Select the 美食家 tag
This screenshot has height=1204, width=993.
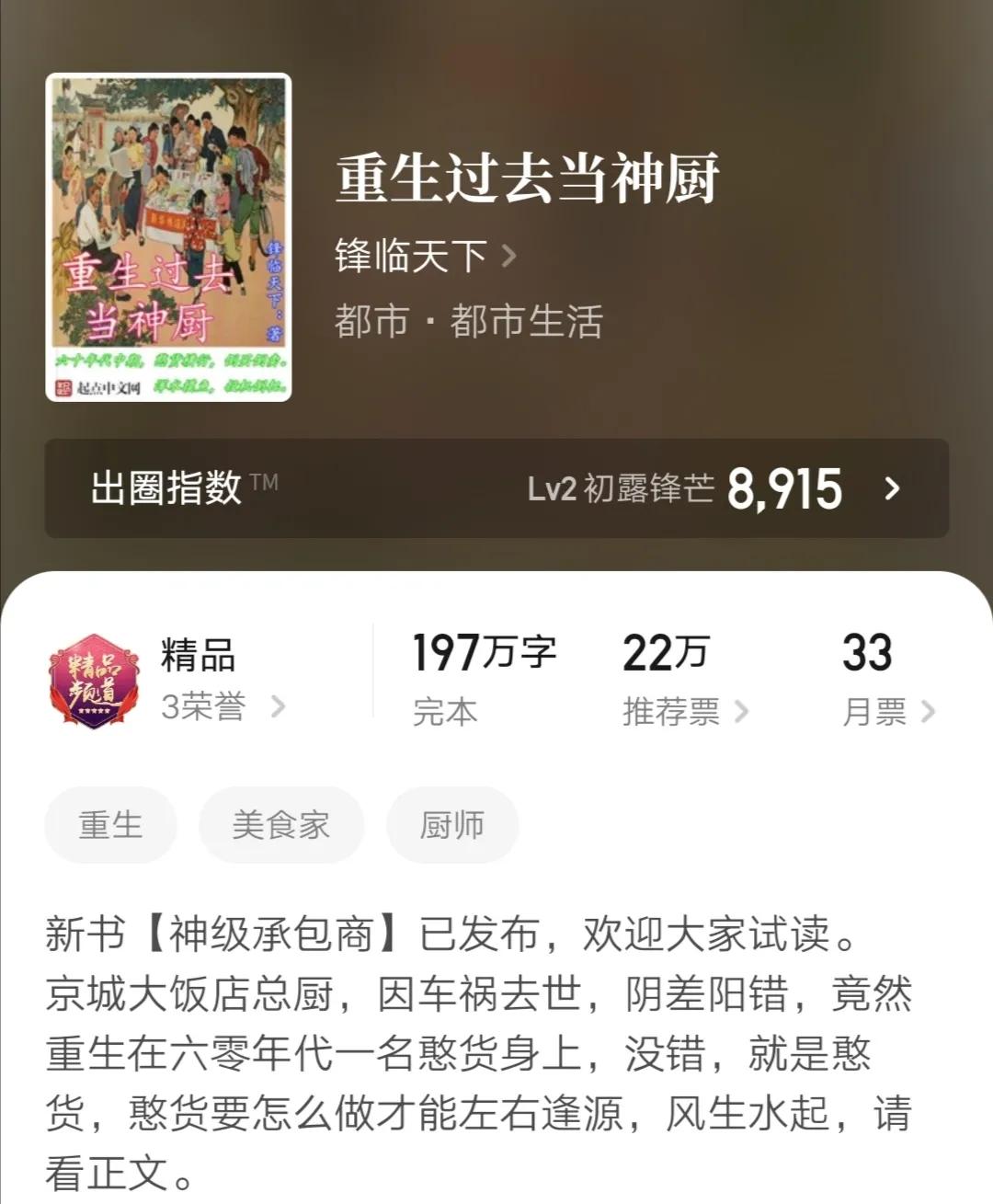point(281,825)
